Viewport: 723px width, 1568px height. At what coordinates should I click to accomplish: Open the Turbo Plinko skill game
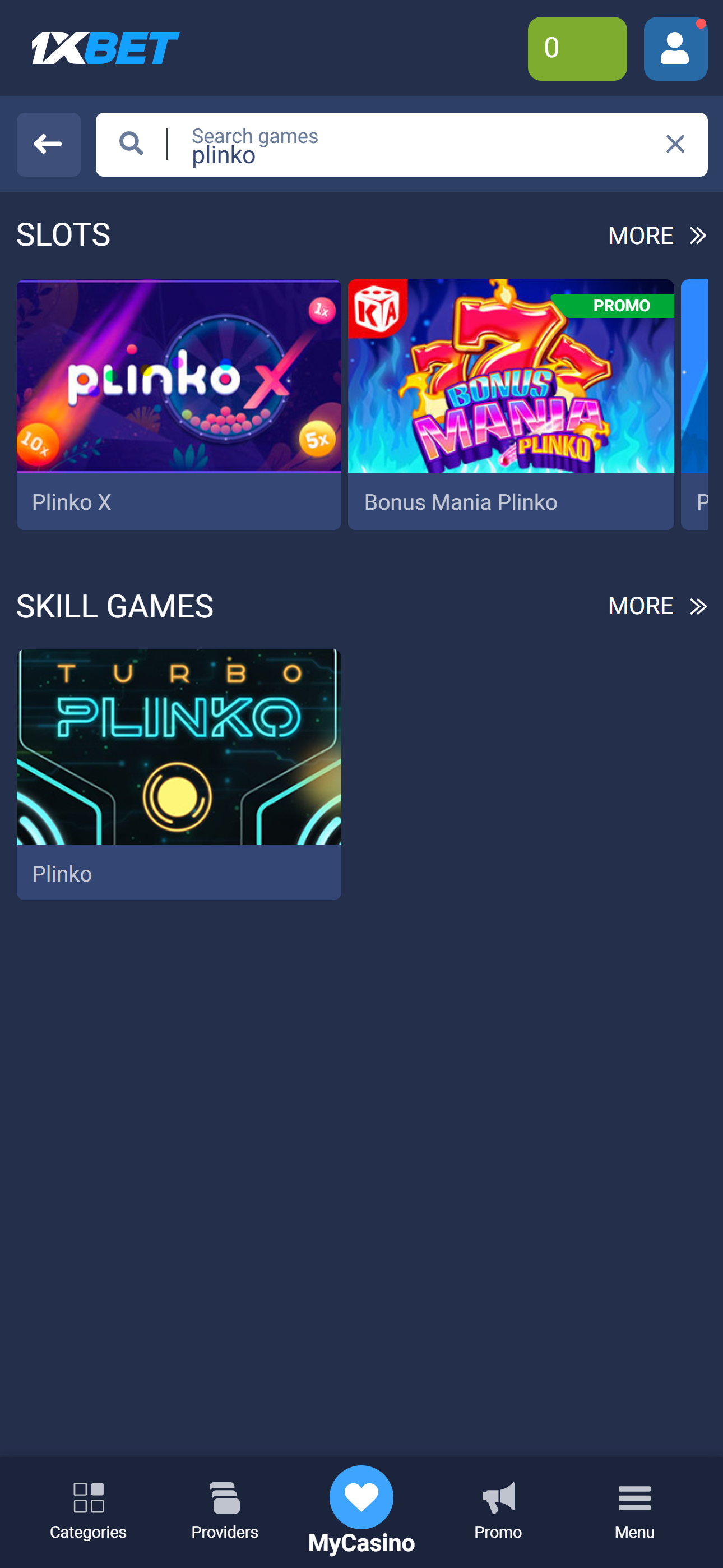click(x=179, y=774)
